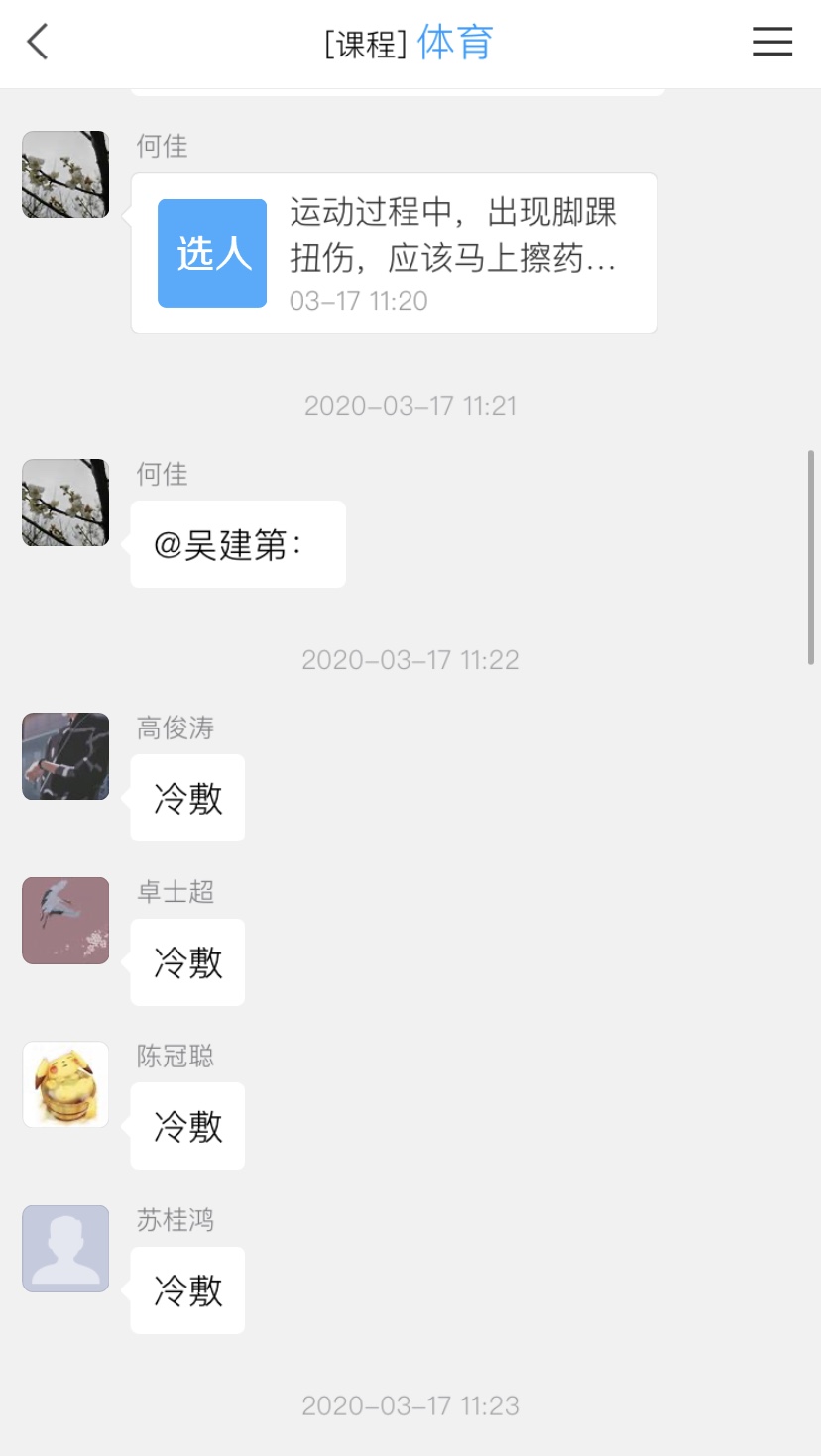Open 卓士超's avatar

65,921
